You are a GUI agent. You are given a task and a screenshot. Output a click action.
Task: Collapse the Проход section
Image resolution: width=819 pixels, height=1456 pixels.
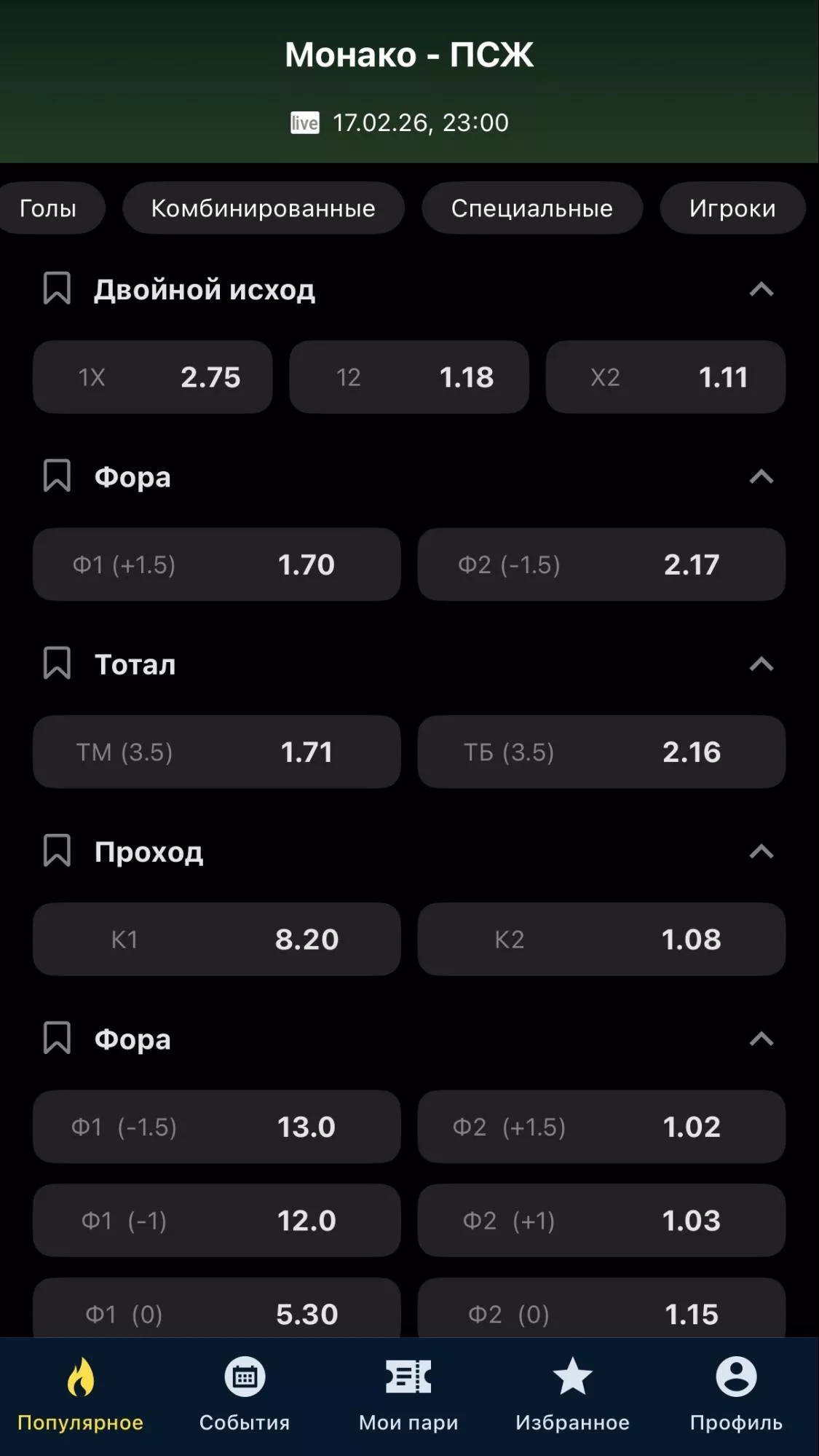[x=761, y=851]
